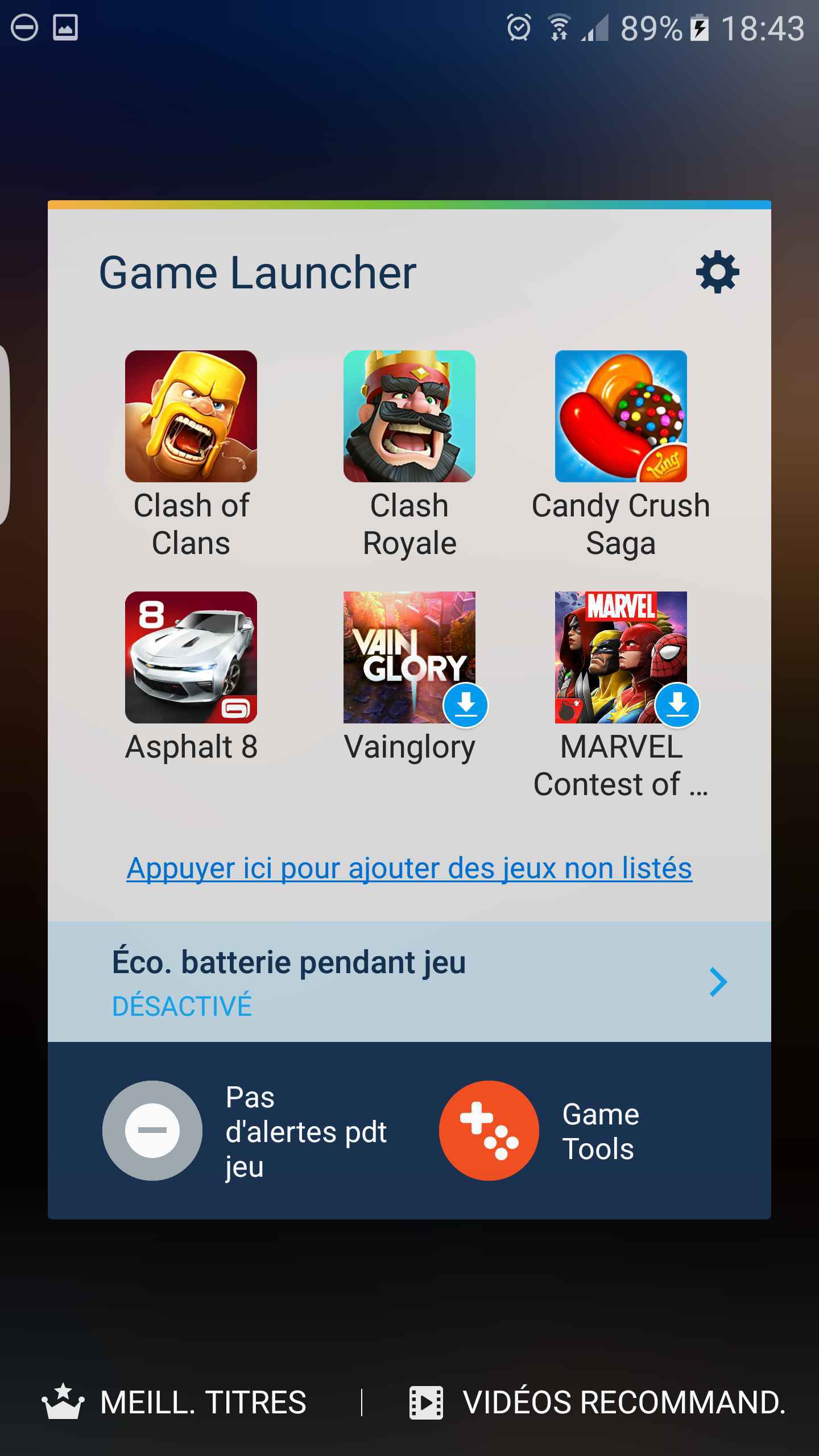Open Clash Royale game
The height and width of the screenshot is (1456, 819).
[409, 416]
